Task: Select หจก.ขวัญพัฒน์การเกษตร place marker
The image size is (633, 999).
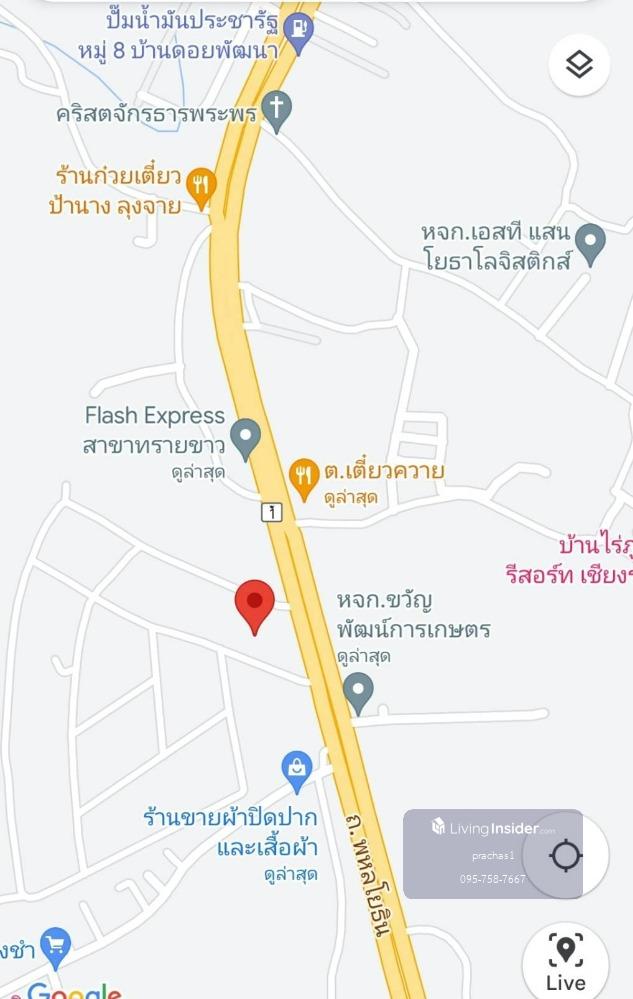Action: coord(358,690)
